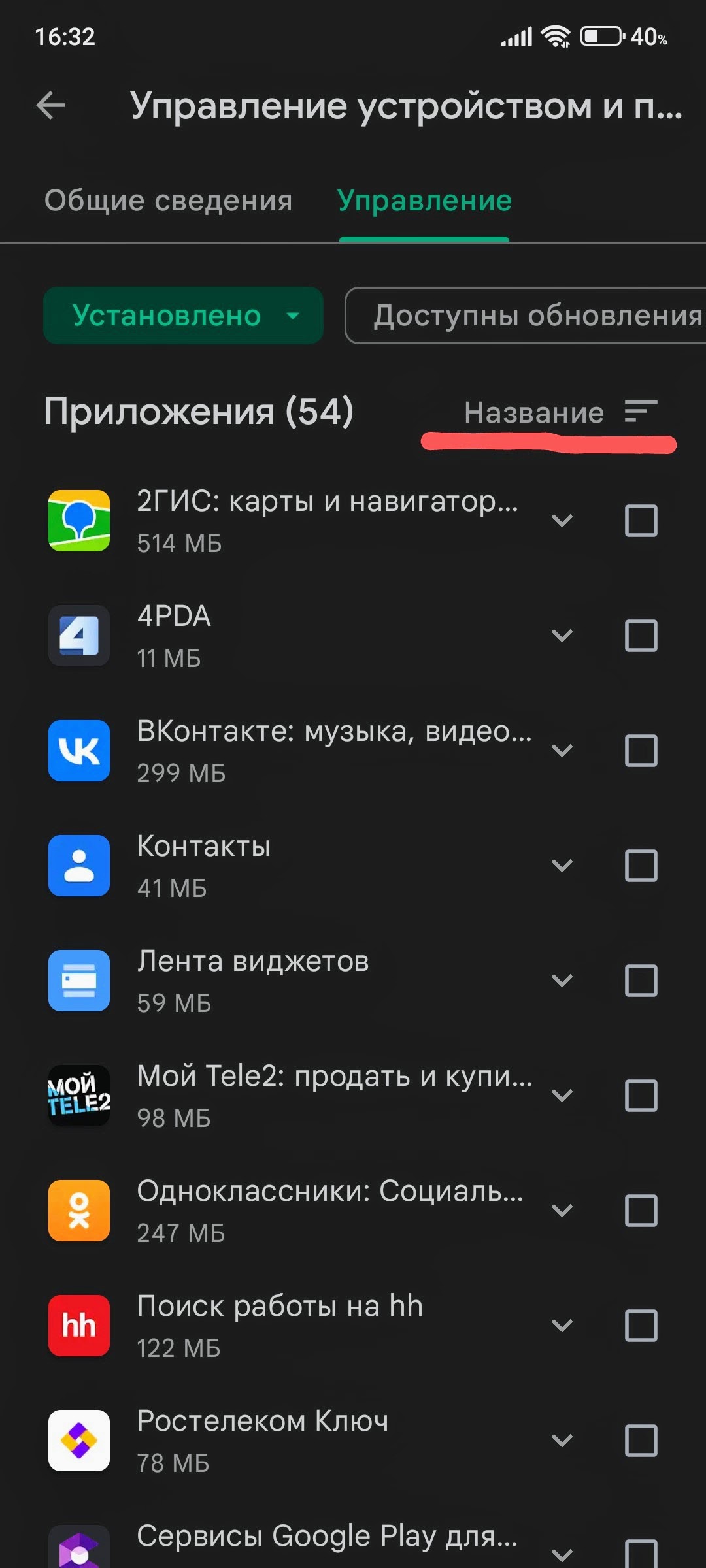Expand the 2ГИС row chevron
This screenshot has height=1568, width=706.
(x=562, y=520)
